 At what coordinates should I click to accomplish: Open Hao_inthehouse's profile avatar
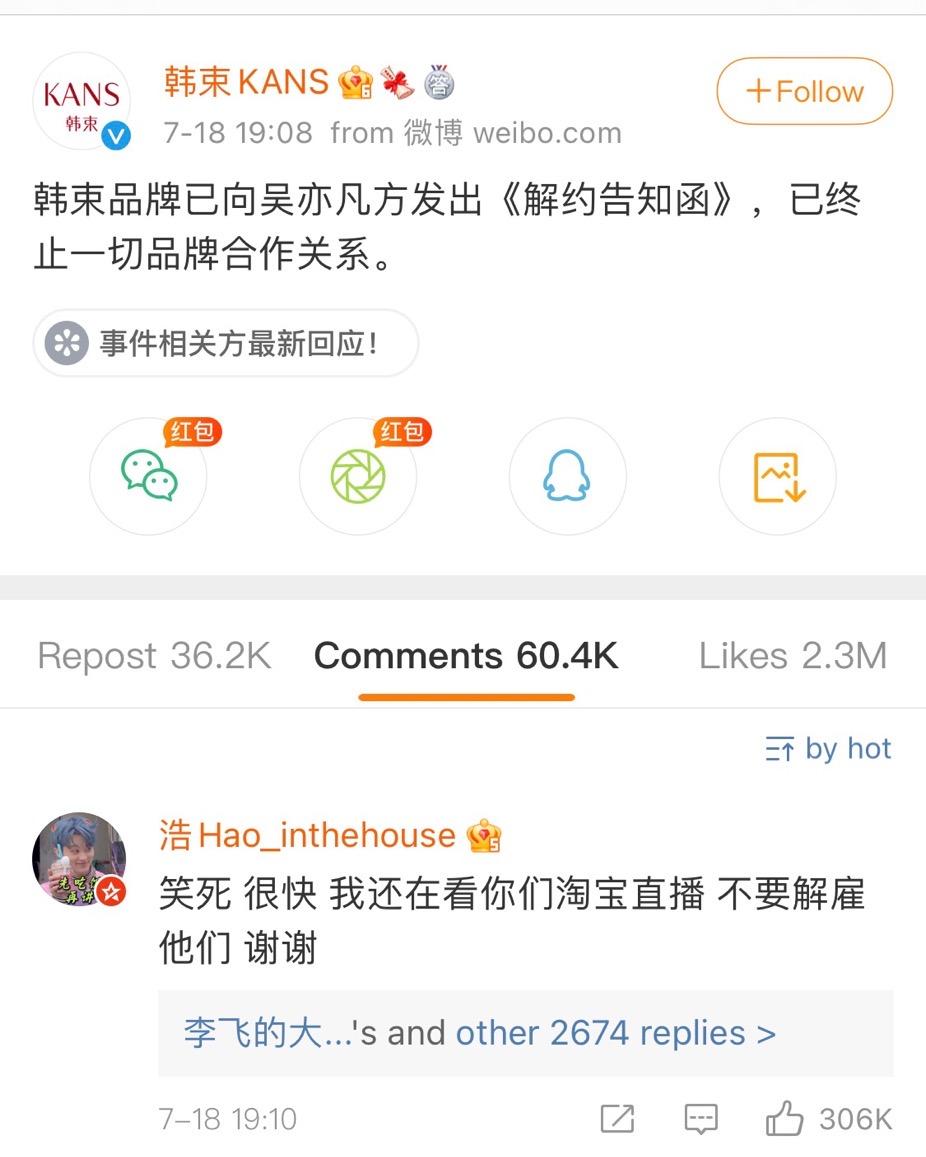pos(79,859)
